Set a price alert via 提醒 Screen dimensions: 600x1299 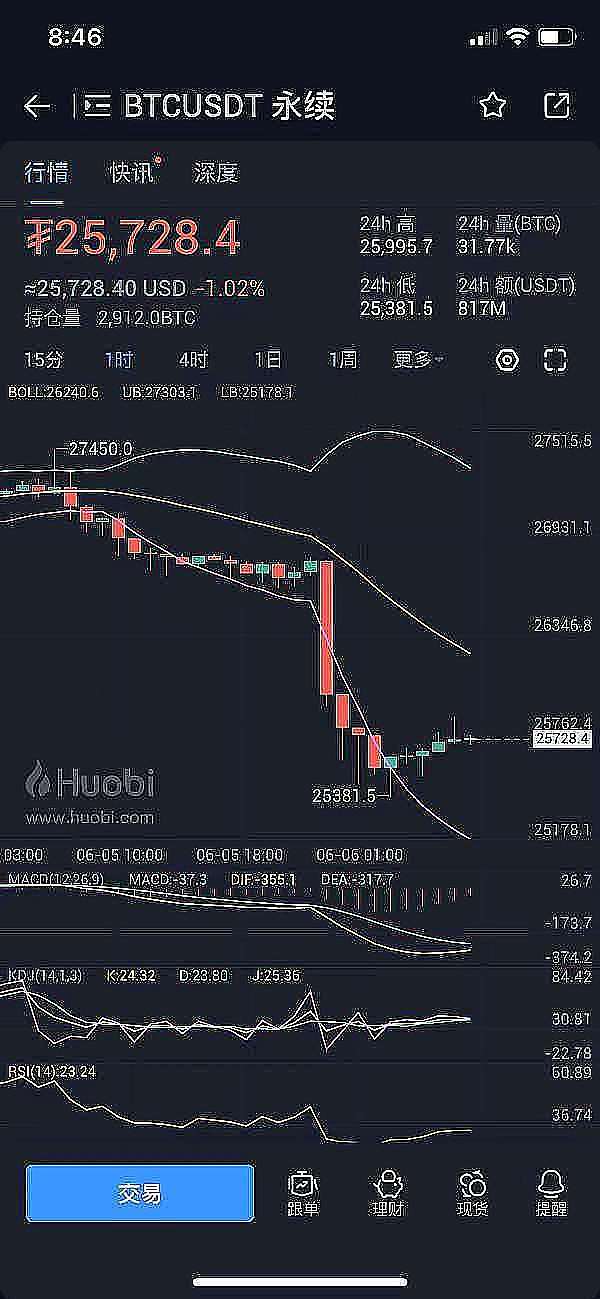[551, 1194]
